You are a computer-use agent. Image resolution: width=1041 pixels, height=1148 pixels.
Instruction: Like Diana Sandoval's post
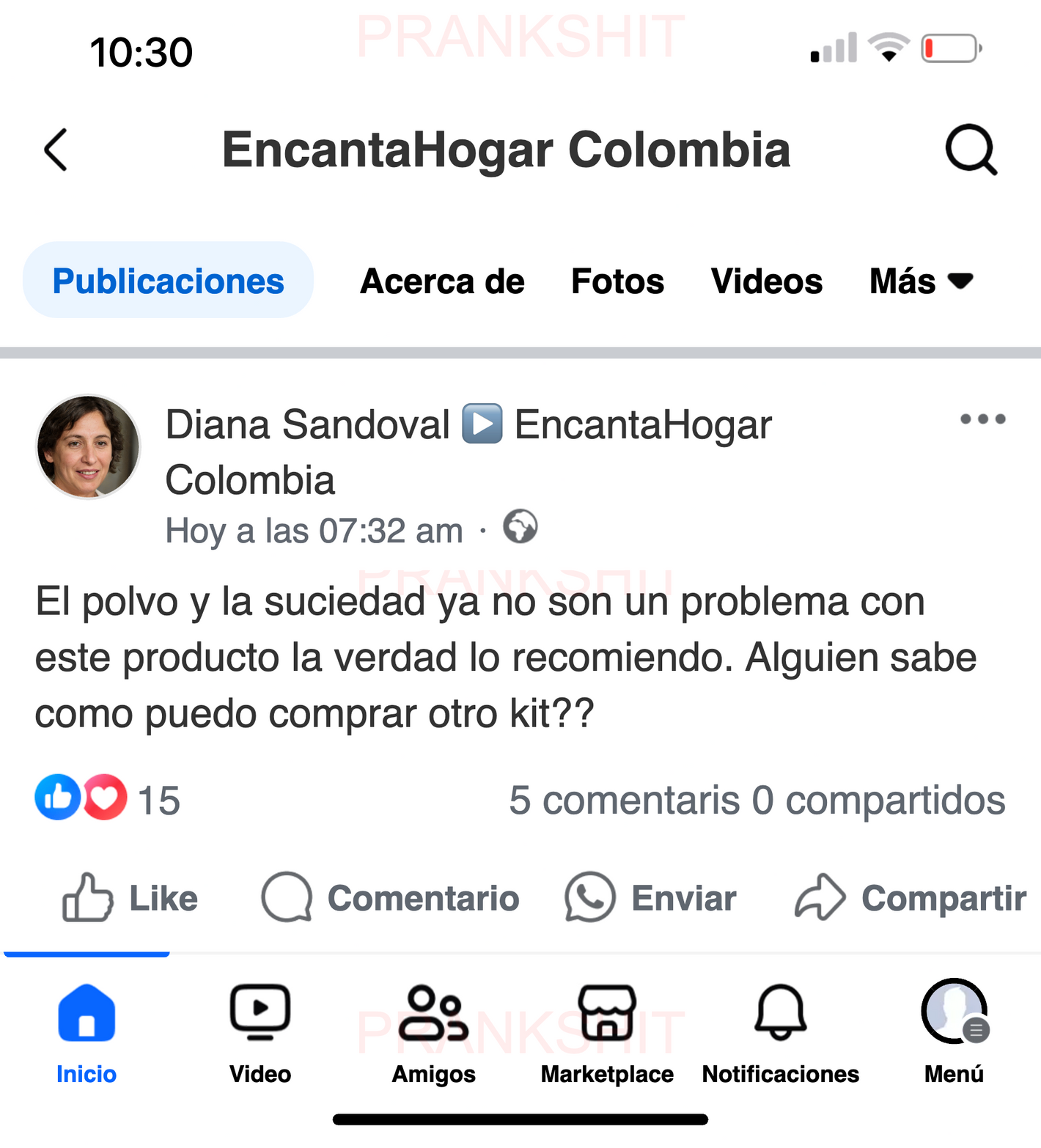click(x=130, y=897)
